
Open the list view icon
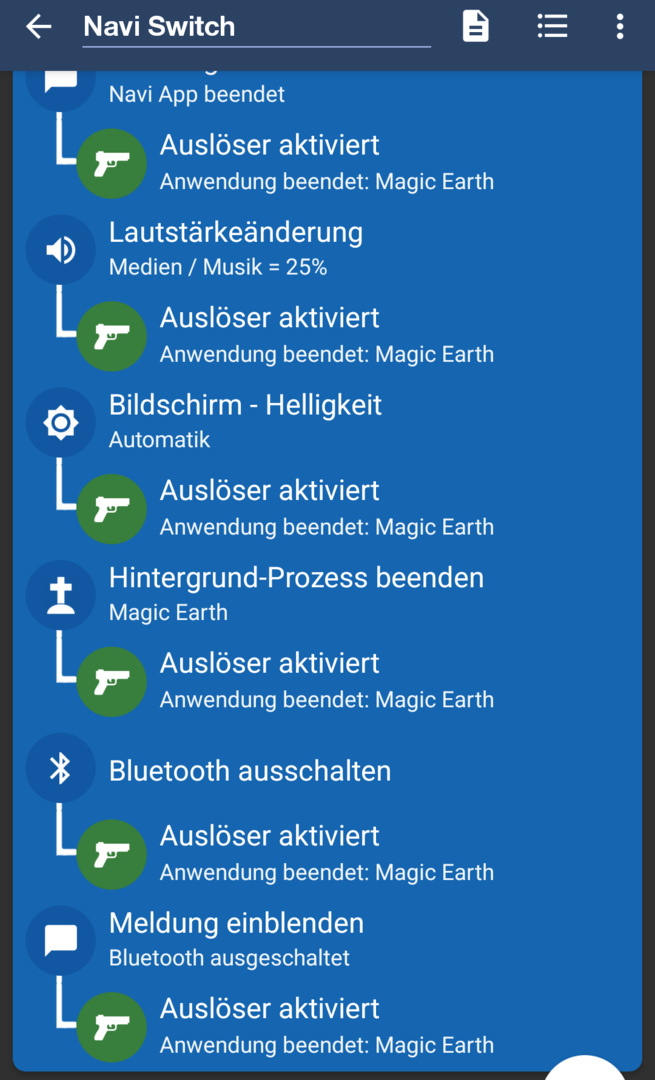tap(552, 27)
